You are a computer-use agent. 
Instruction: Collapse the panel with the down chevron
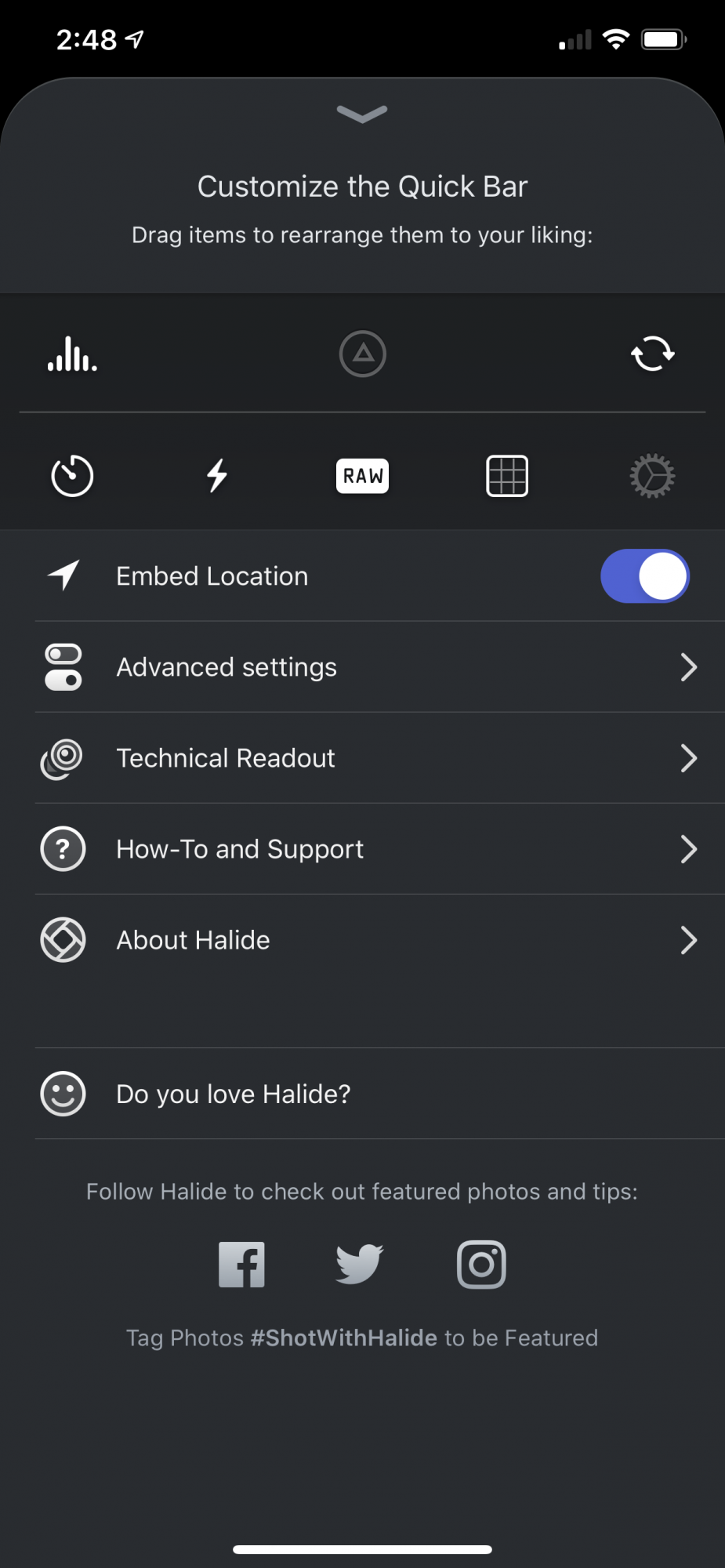tap(362, 114)
